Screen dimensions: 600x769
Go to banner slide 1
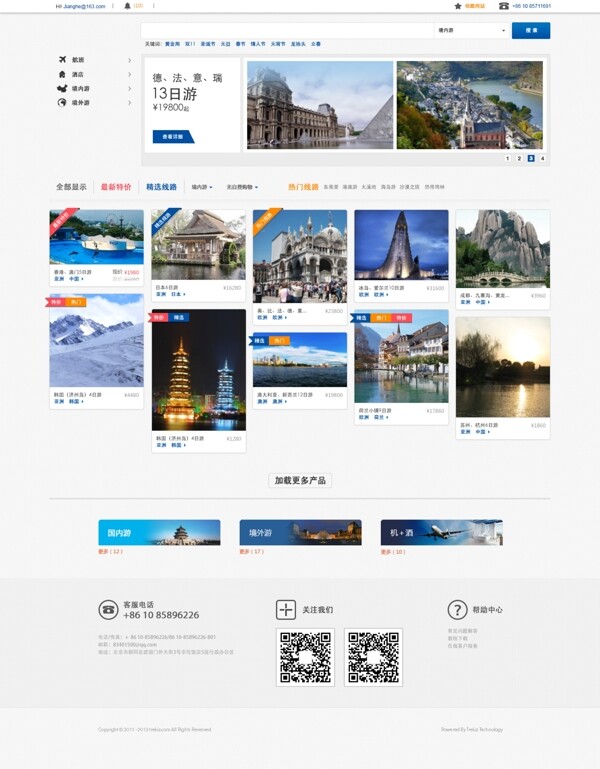point(507,158)
